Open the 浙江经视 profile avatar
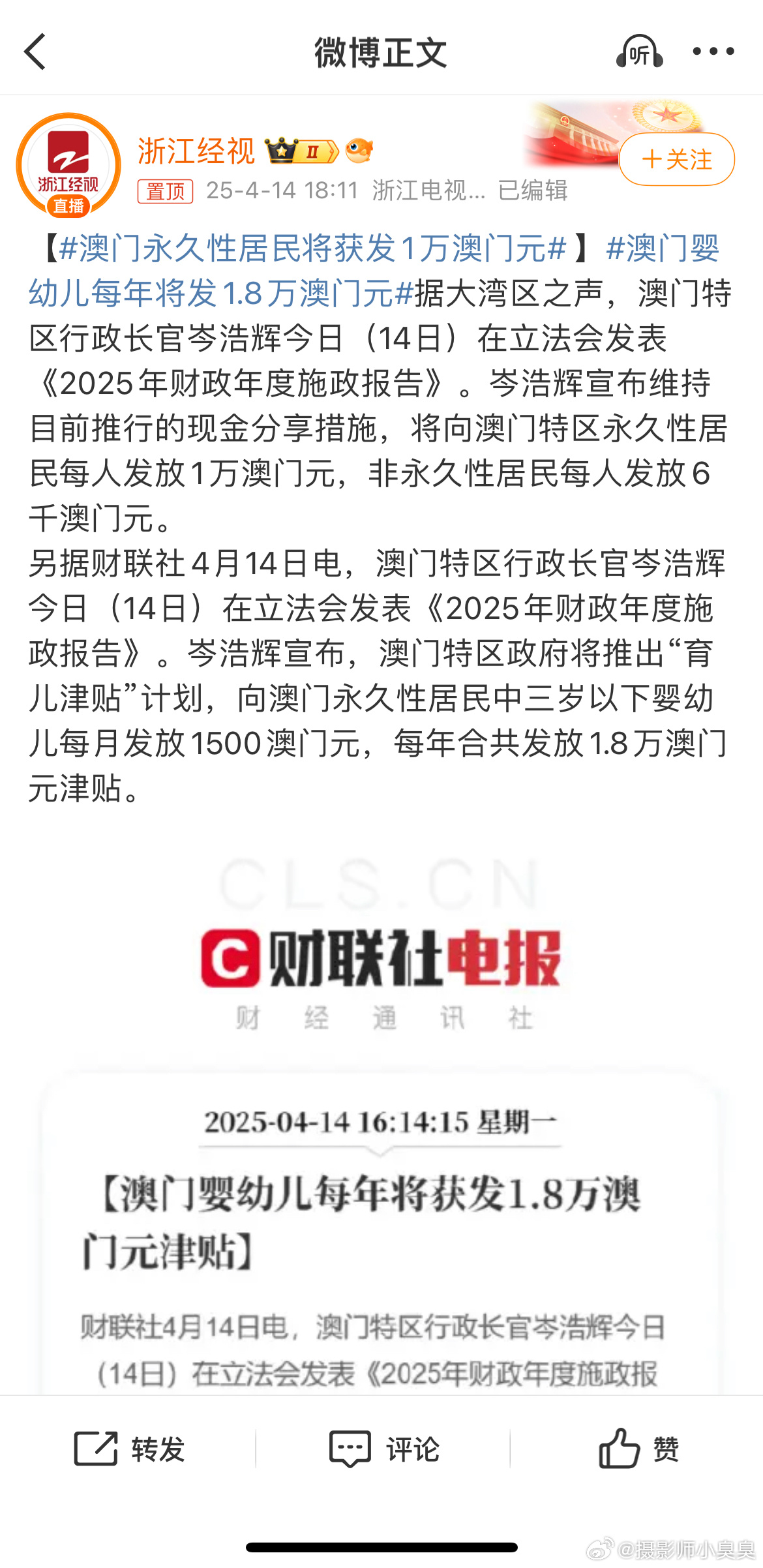The width and height of the screenshot is (763, 1568). click(68, 165)
